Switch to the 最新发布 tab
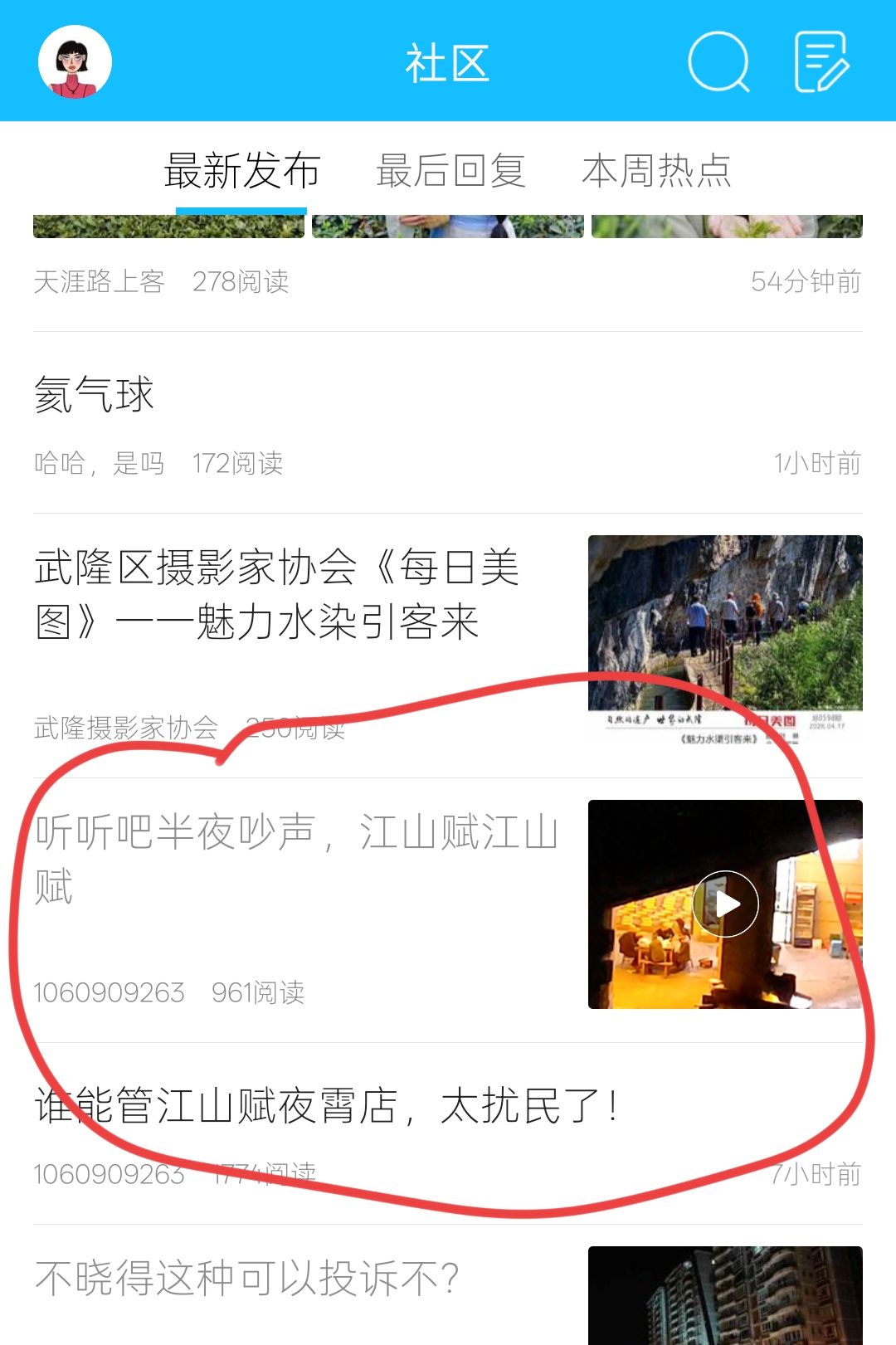The image size is (896, 1345). point(241,171)
